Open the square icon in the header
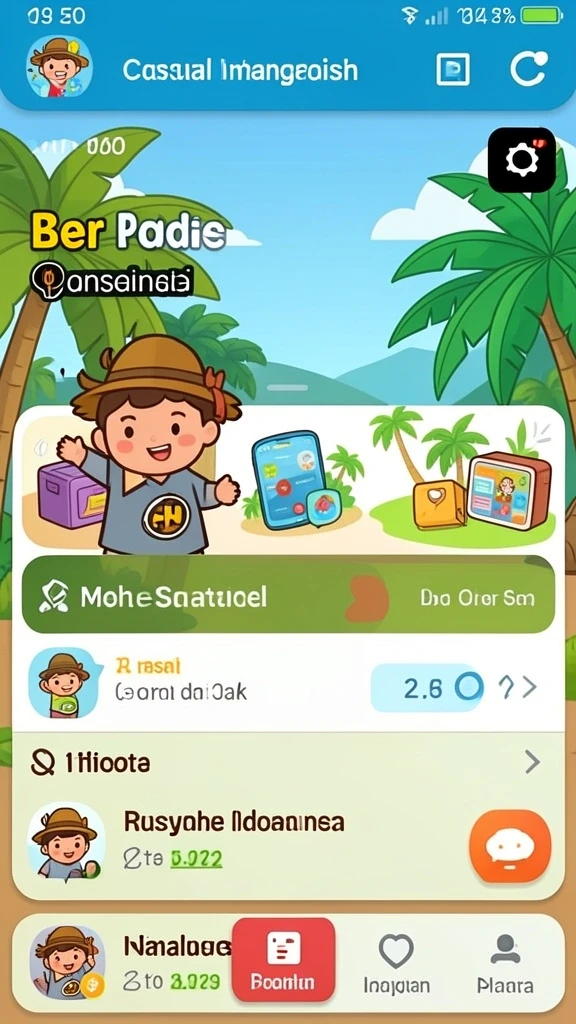Screen dimensions: 576x1024 [x=453, y=69]
